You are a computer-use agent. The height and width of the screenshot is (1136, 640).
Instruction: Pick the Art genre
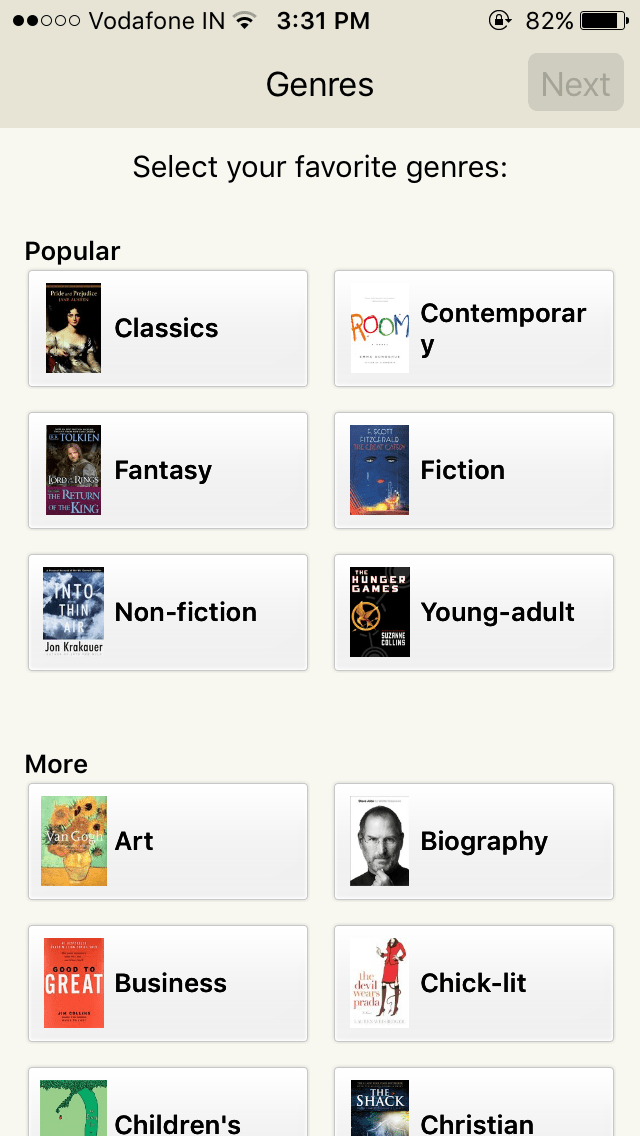pyautogui.click(x=168, y=841)
